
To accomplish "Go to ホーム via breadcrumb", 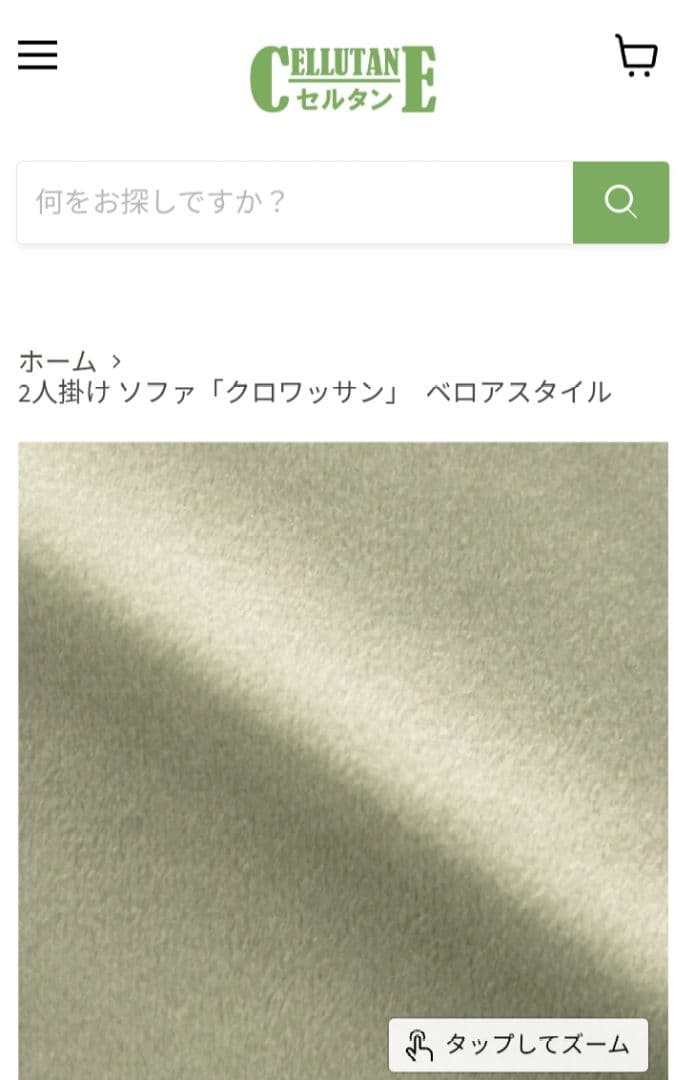I will [57, 360].
